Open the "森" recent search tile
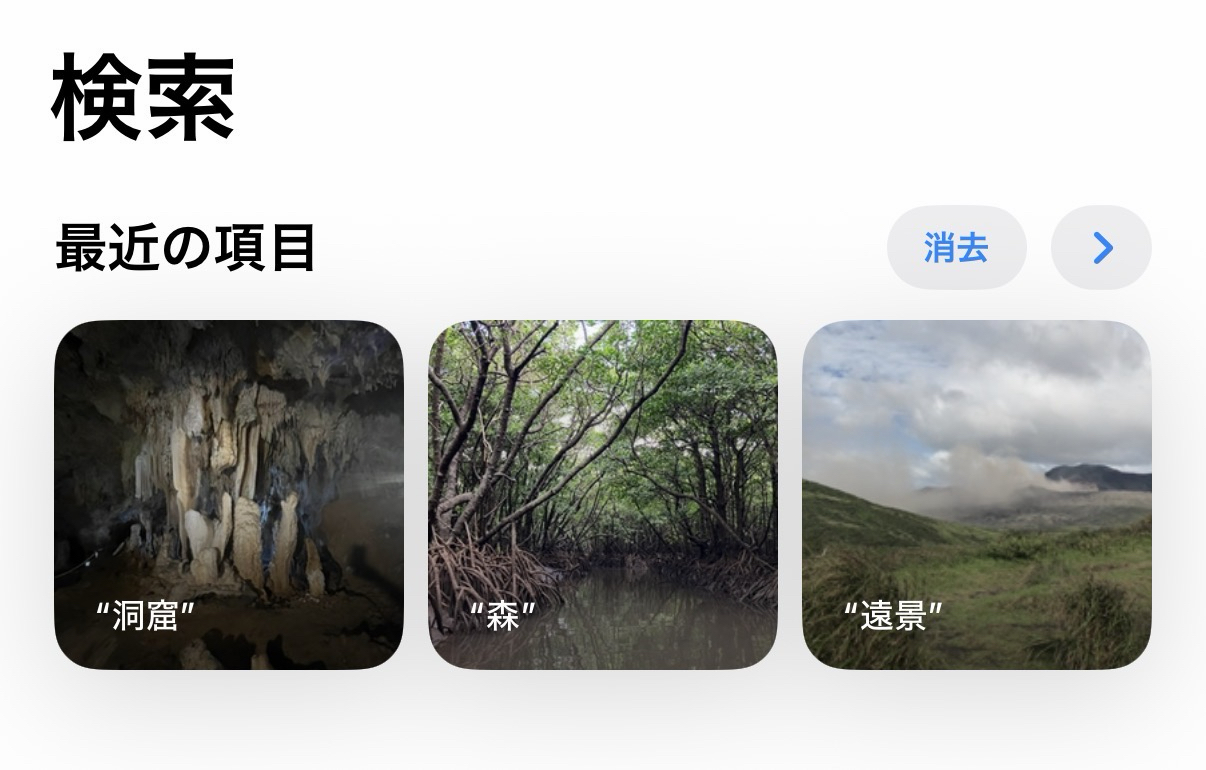This screenshot has width=1206, height=770. (x=603, y=495)
